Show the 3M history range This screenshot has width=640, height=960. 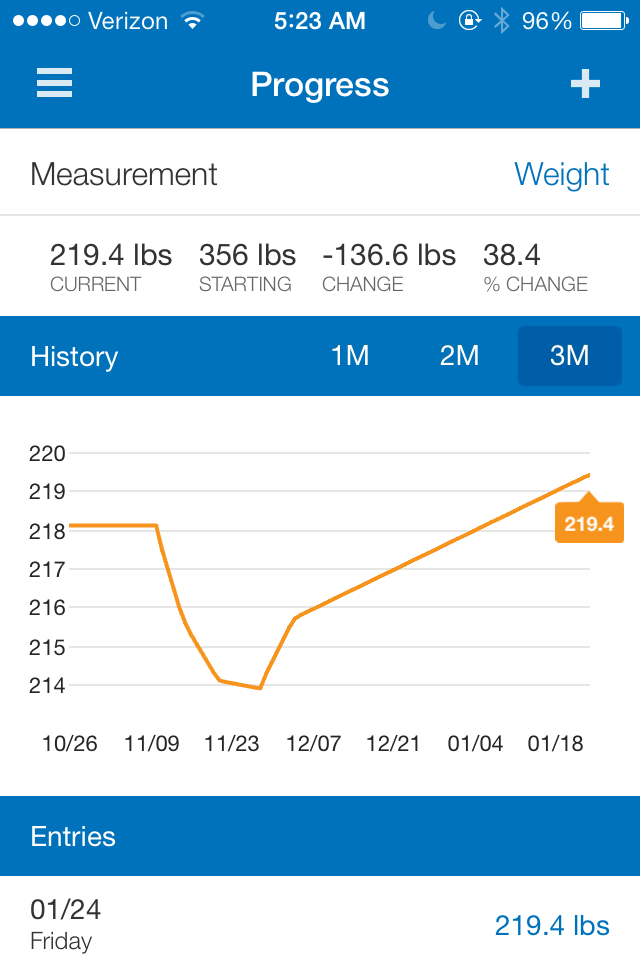569,356
